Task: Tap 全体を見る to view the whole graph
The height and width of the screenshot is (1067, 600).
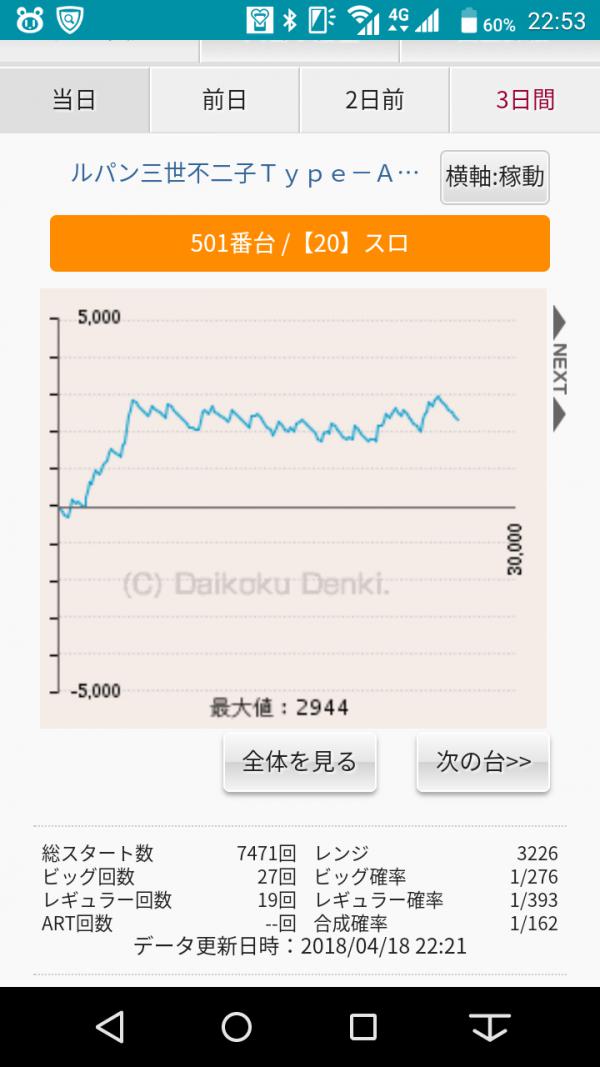Action: click(x=299, y=761)
